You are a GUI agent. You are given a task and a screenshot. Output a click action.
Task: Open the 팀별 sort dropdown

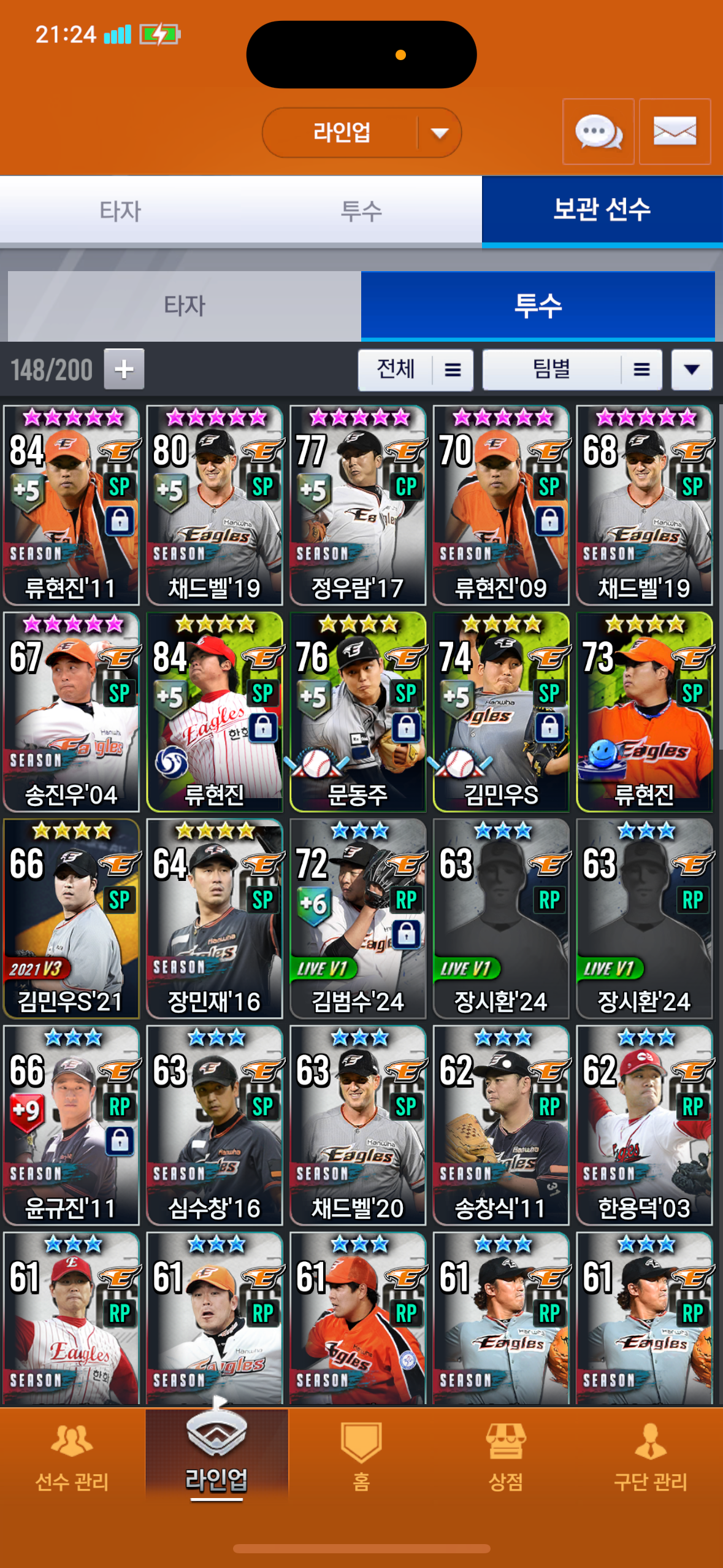572,370
